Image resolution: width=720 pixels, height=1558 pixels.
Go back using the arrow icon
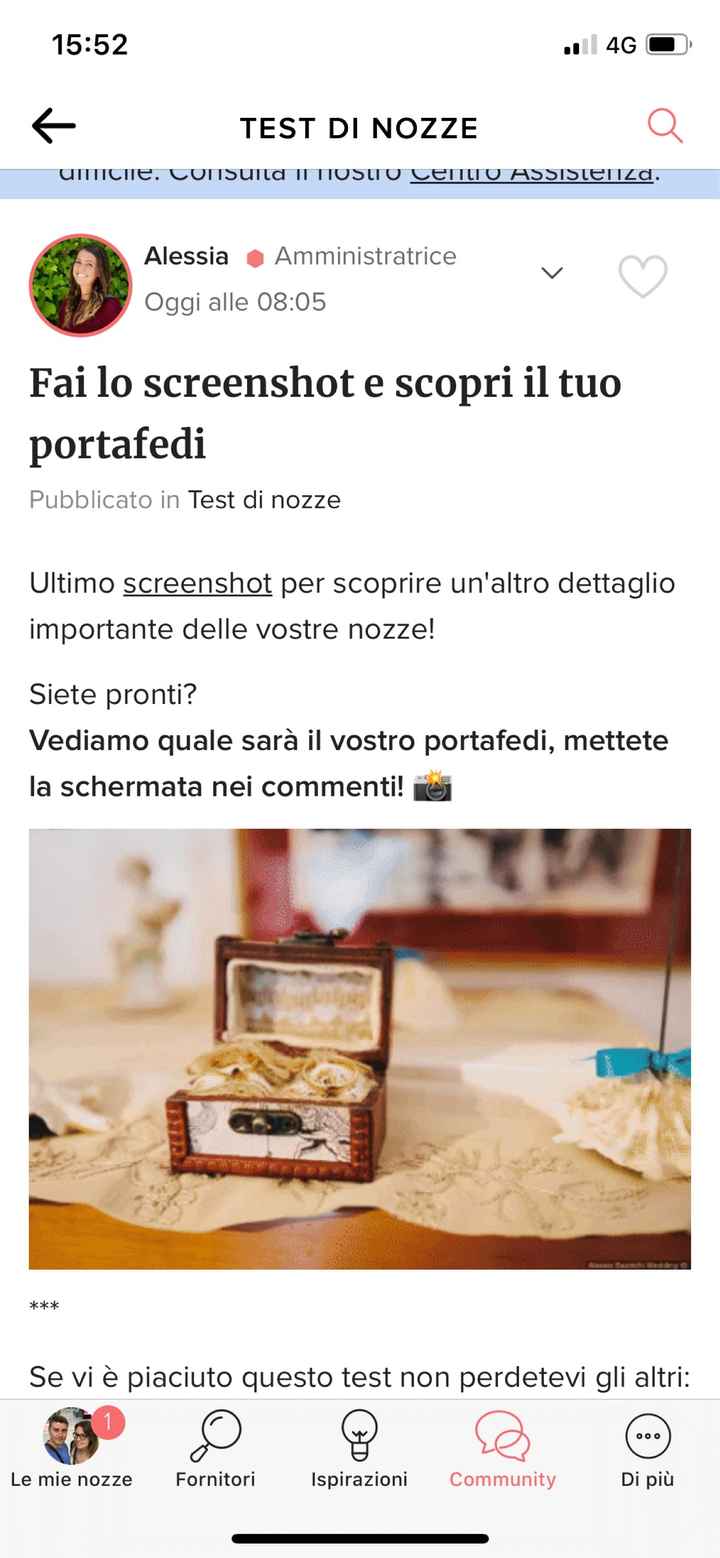pyautogui.click(x=53, y=126)
